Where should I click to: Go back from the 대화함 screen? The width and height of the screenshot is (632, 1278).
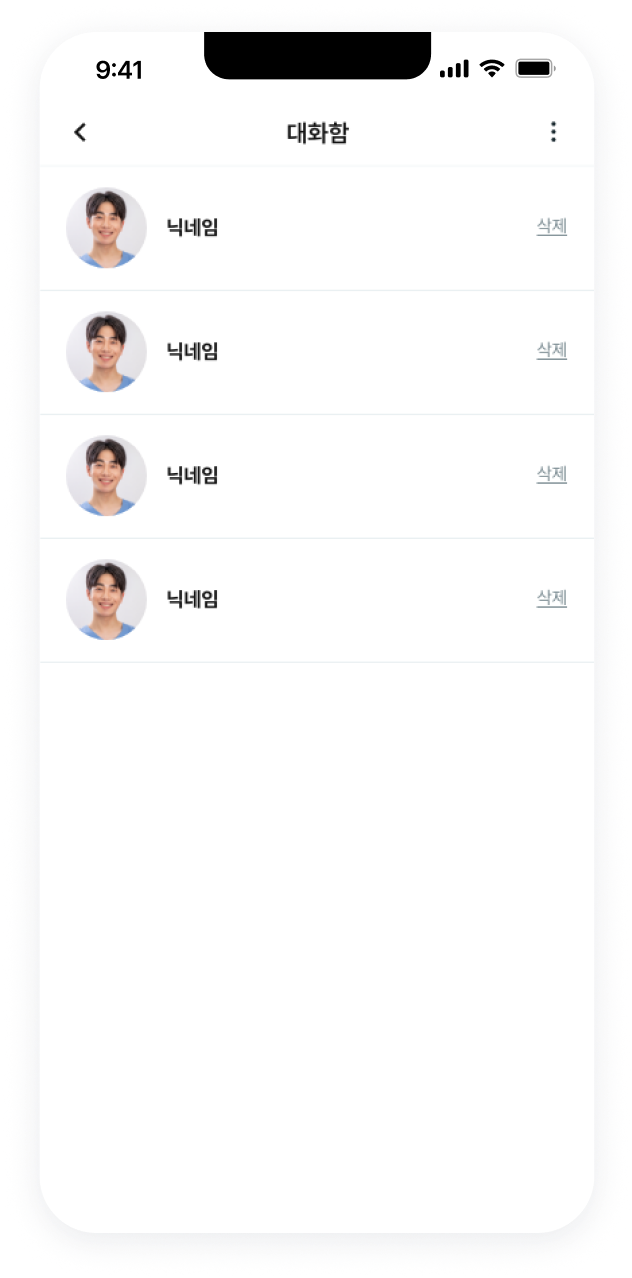80,132
